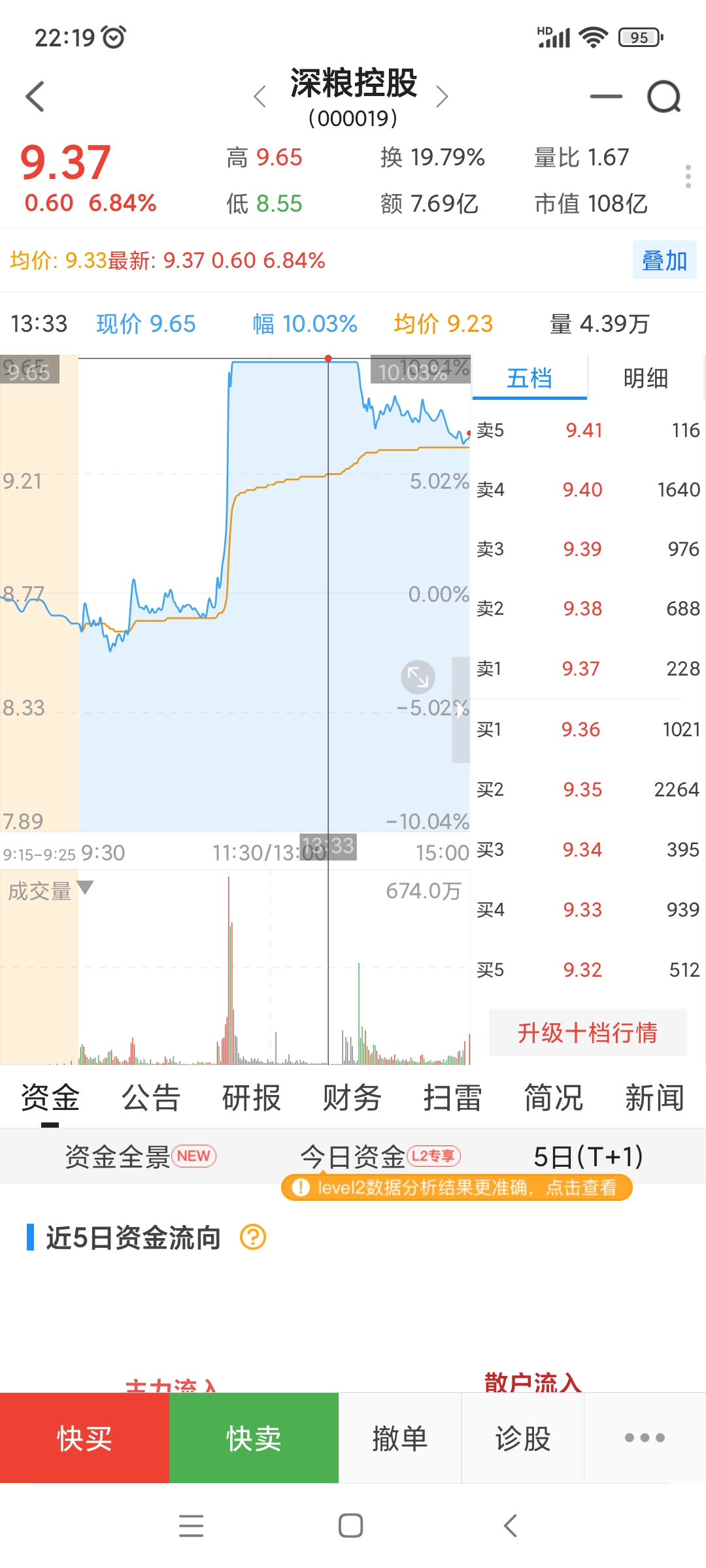Open the 研报 tab
The width and height of the screenshot is (706, 1568).
(x=252, y=1098)
